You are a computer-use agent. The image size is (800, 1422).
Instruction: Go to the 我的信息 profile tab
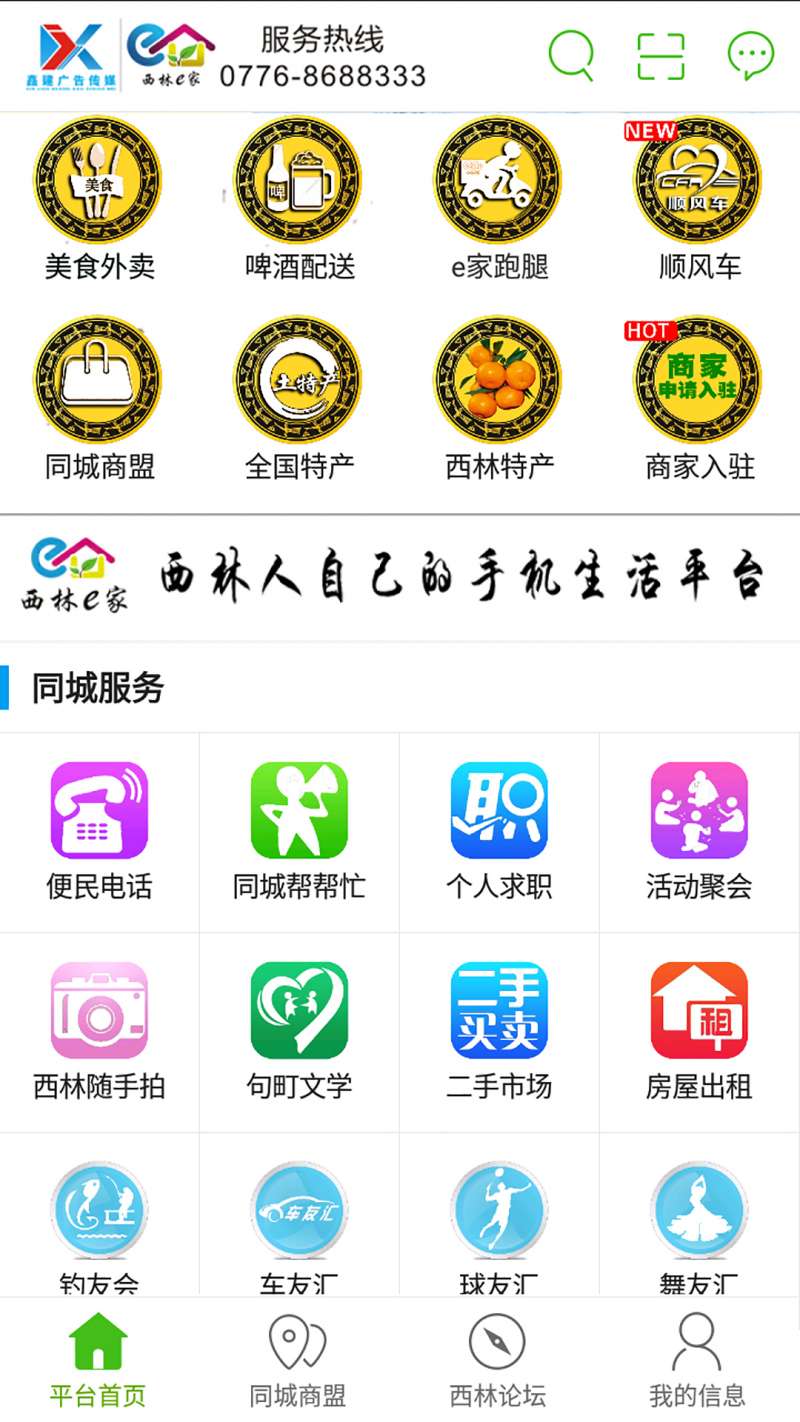point(697,1360)
